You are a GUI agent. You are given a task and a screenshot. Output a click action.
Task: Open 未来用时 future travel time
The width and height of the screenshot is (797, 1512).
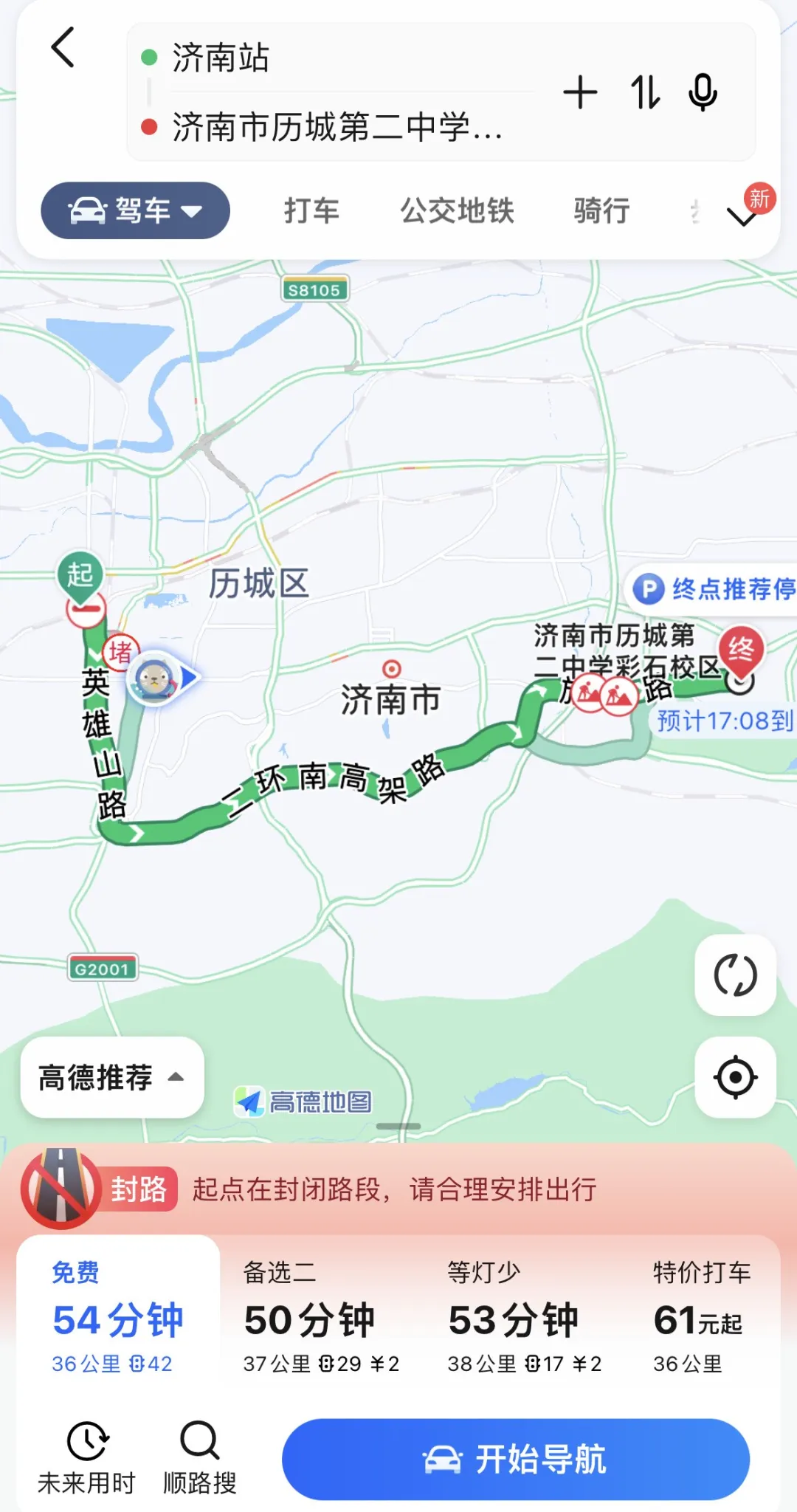coord(87,1457)
